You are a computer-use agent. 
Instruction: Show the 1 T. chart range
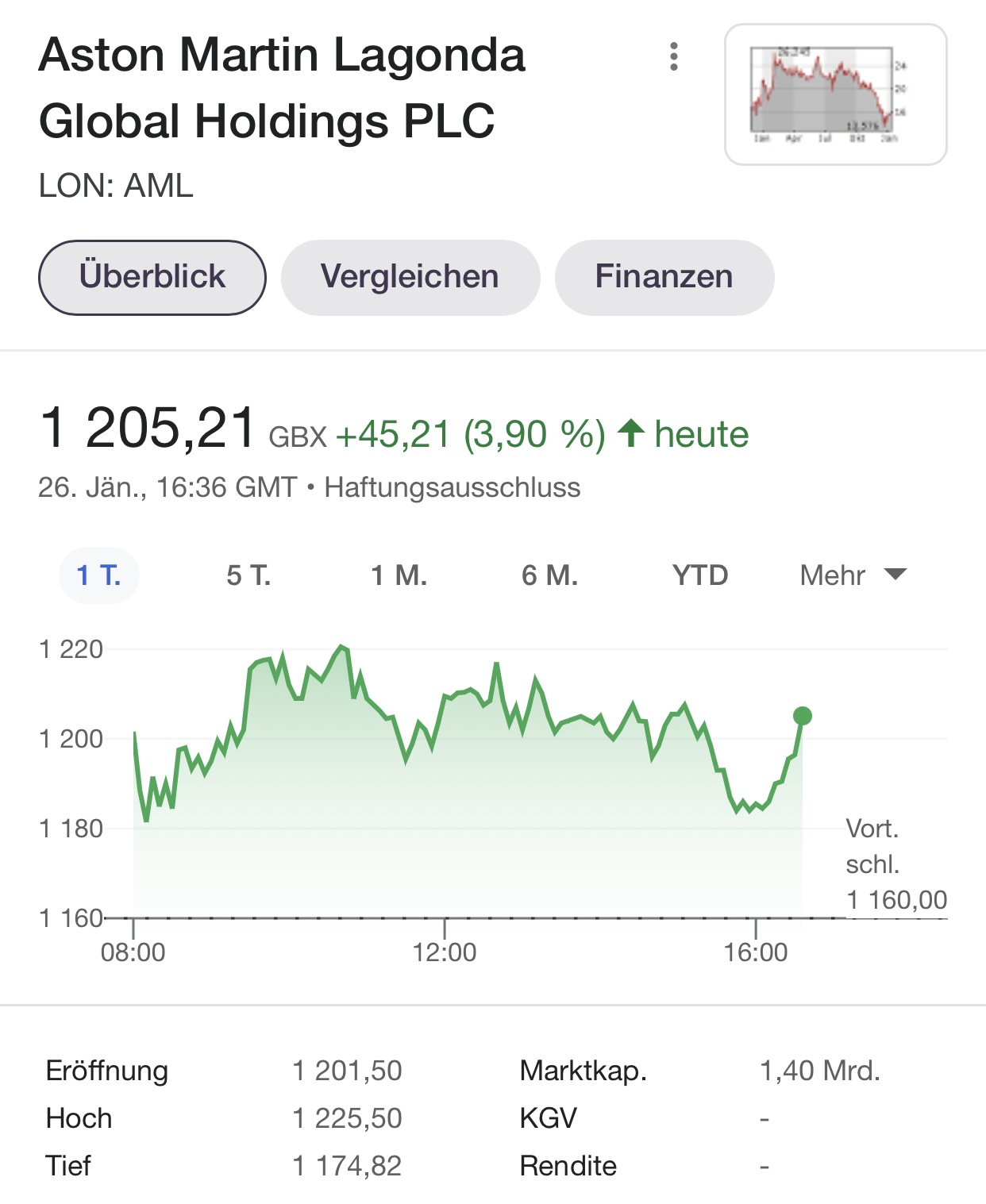pos(99,575)
